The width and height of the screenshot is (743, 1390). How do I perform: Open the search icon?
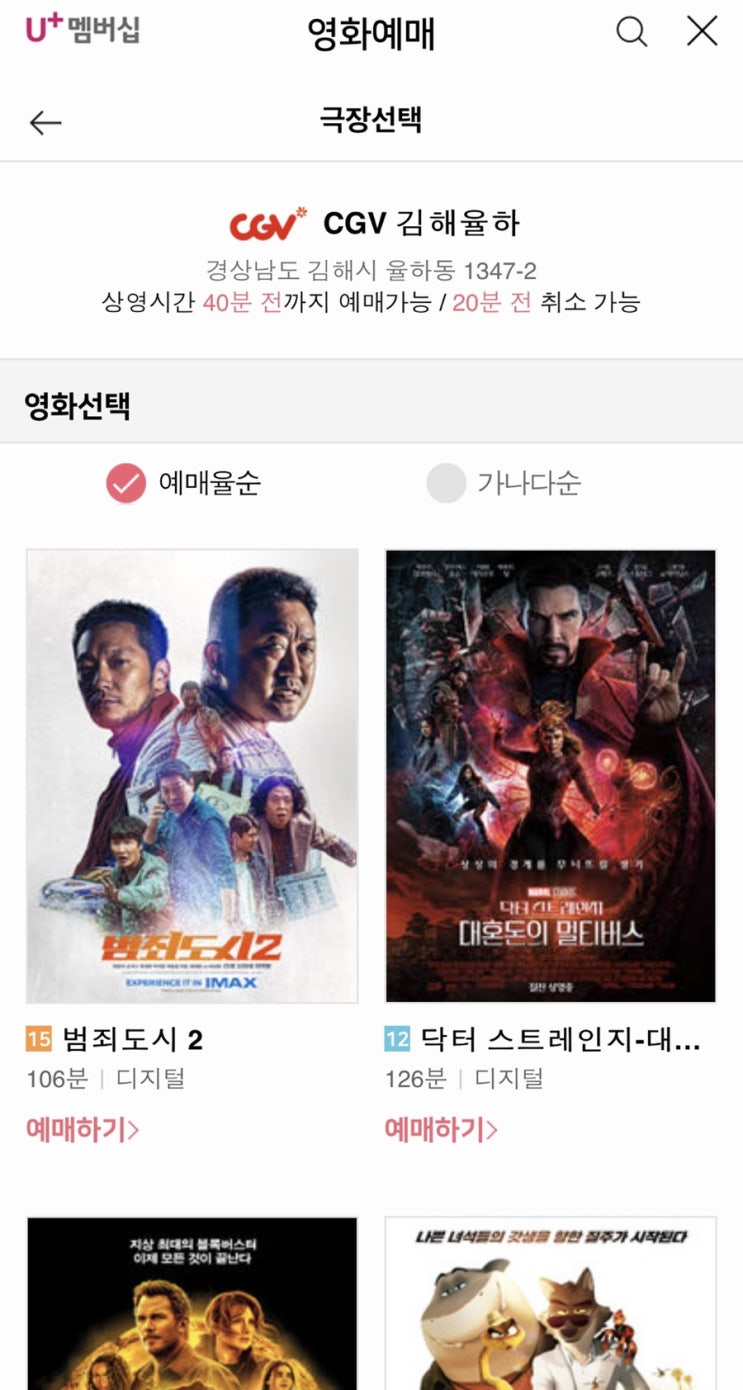(631, 32)
